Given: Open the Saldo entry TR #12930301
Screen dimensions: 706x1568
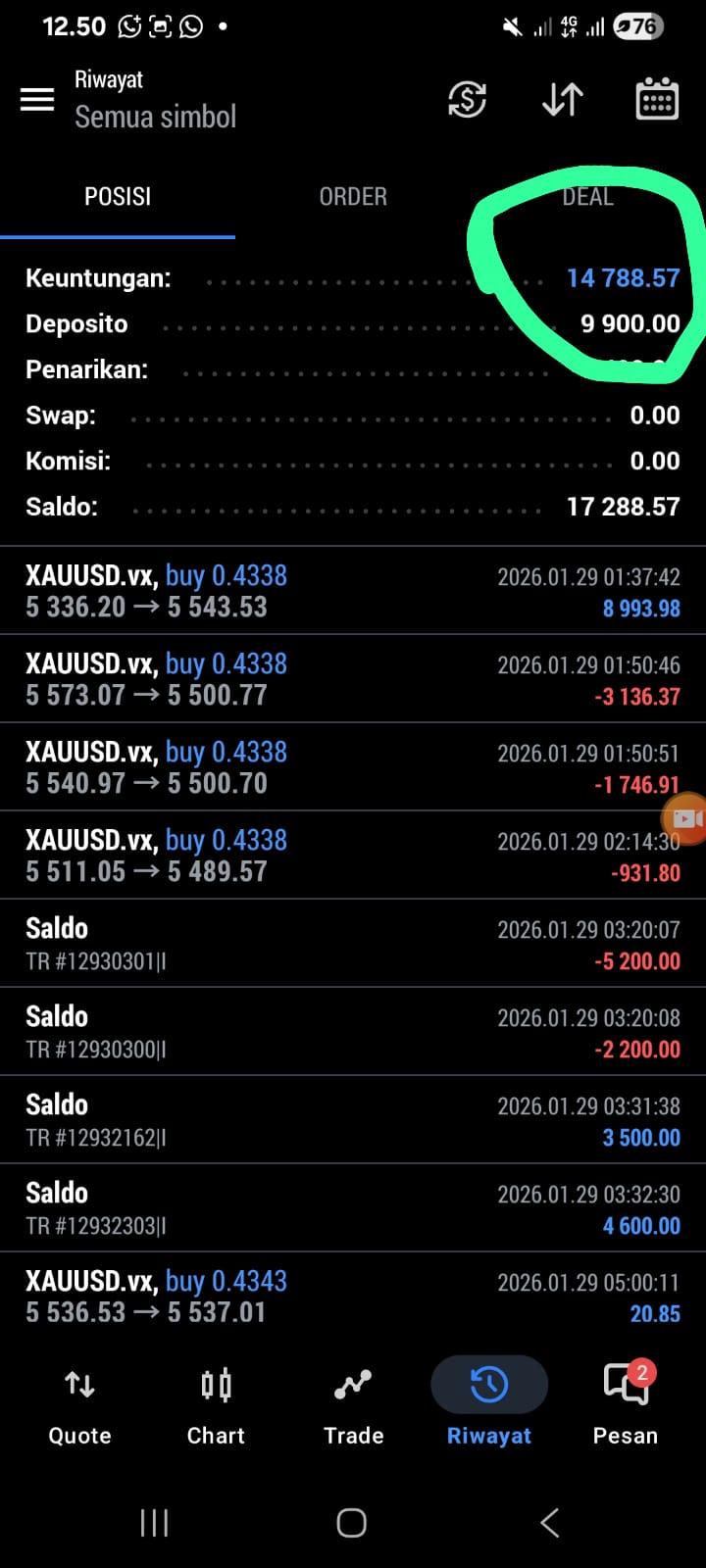Looking at the screenshot, I should [353, 944].
